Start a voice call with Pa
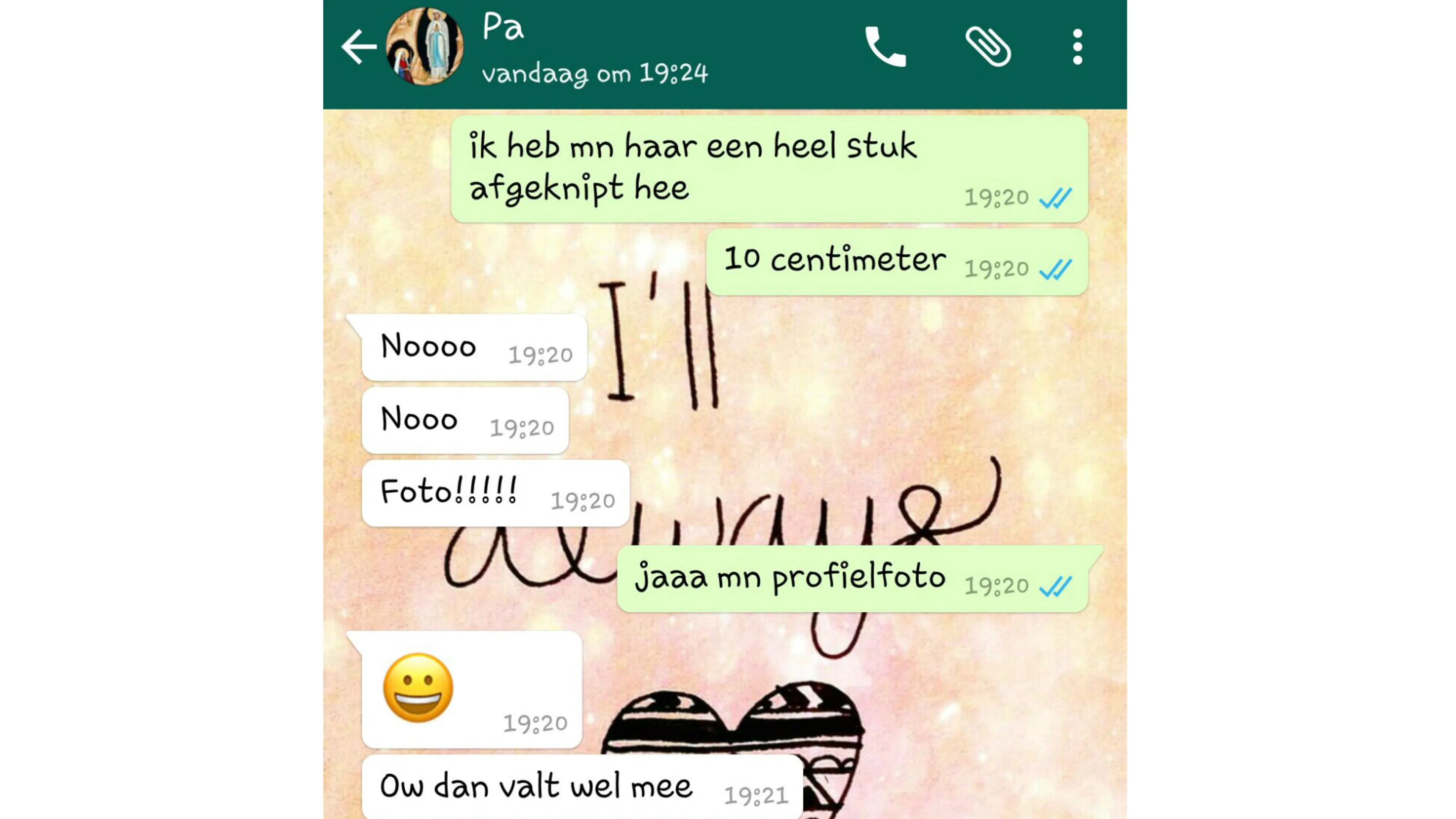Image resolution: width=1456 pixels, height=819 pixels. point(886,47)
